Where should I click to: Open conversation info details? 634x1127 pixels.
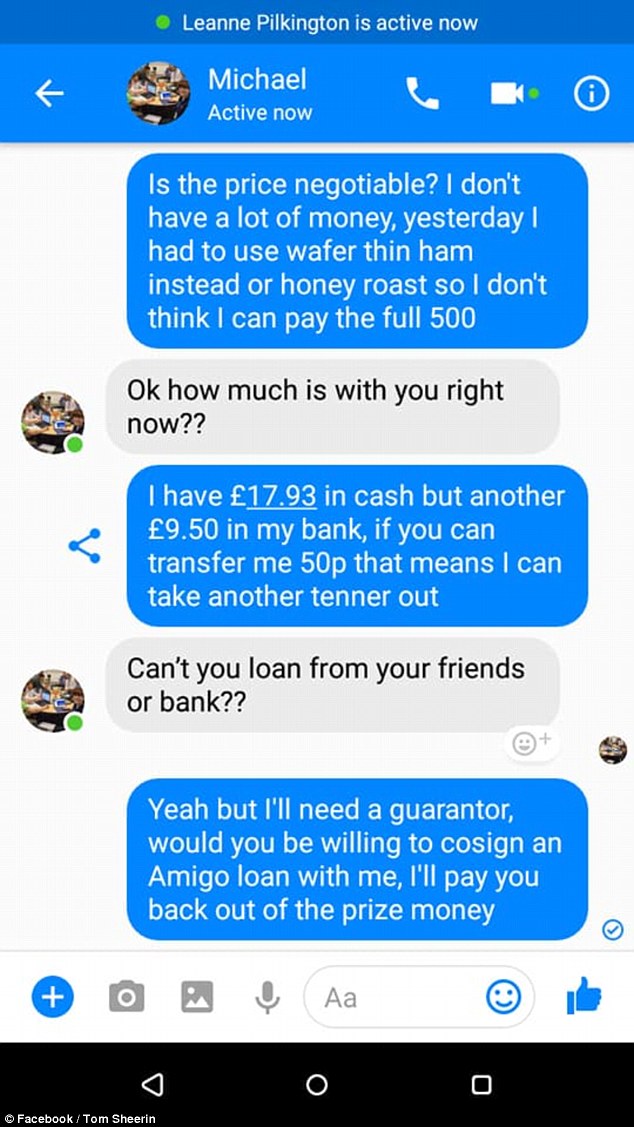pyautogui.click(x=591, y=93)
